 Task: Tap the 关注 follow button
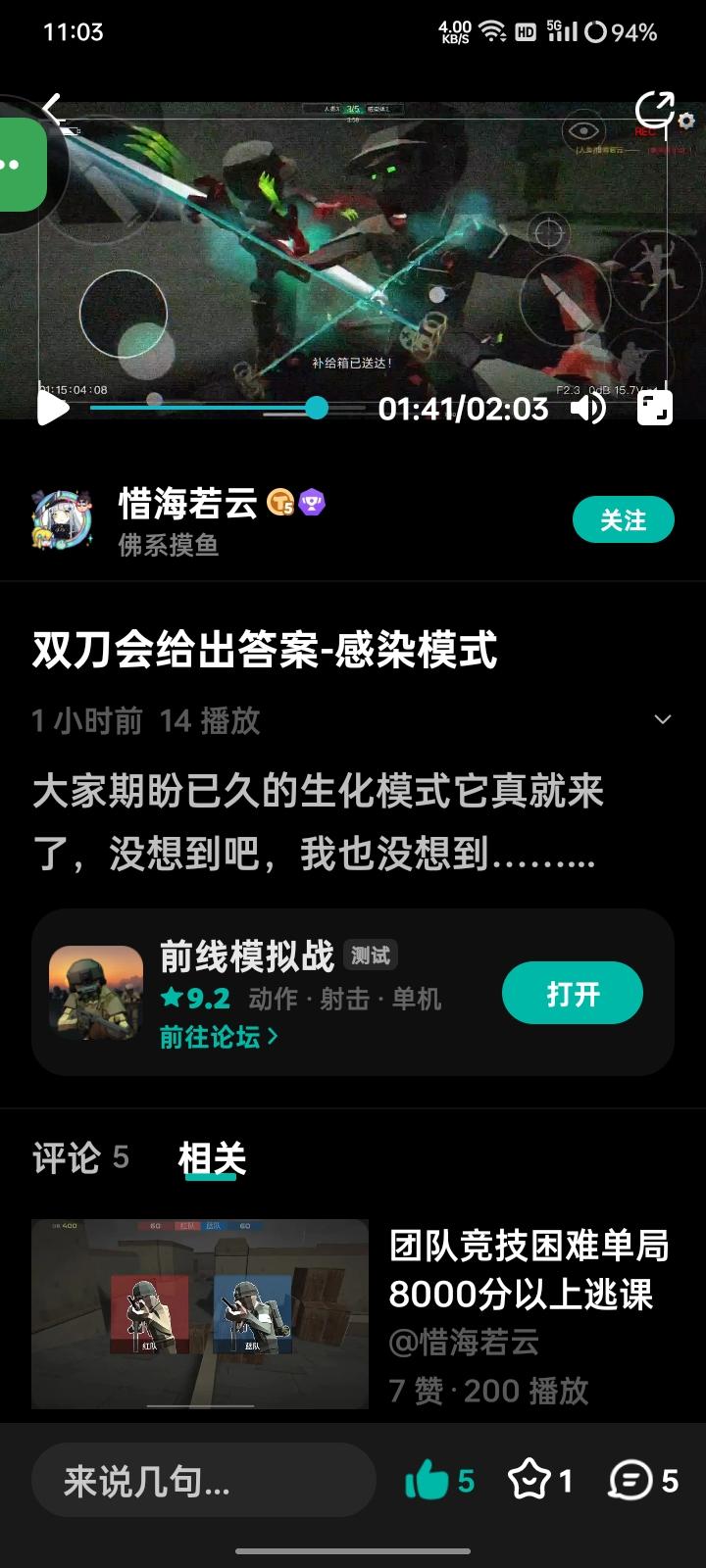[624, 519]
